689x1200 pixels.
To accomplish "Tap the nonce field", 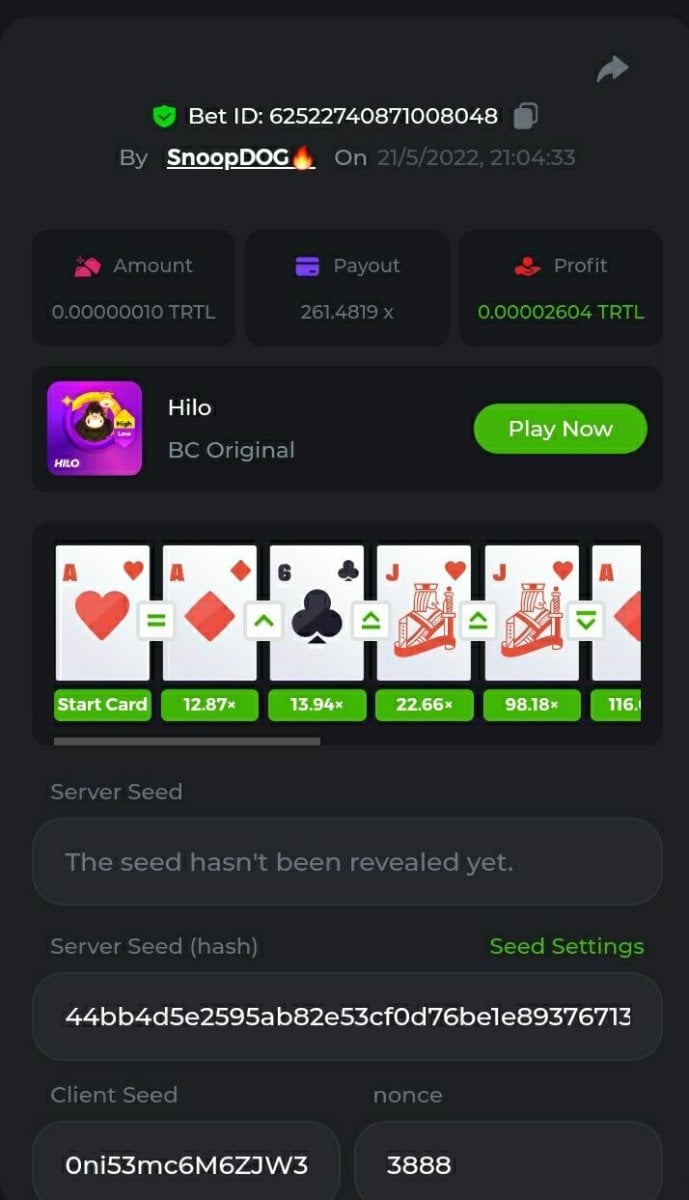I will pos(508,1165).
